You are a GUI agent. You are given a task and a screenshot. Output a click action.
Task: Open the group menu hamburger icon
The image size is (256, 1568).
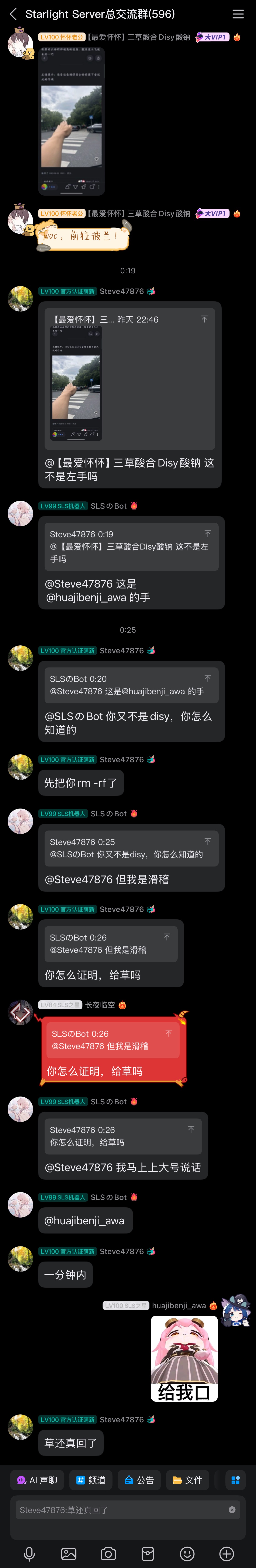pyautogui.click(x=238, y=14)
